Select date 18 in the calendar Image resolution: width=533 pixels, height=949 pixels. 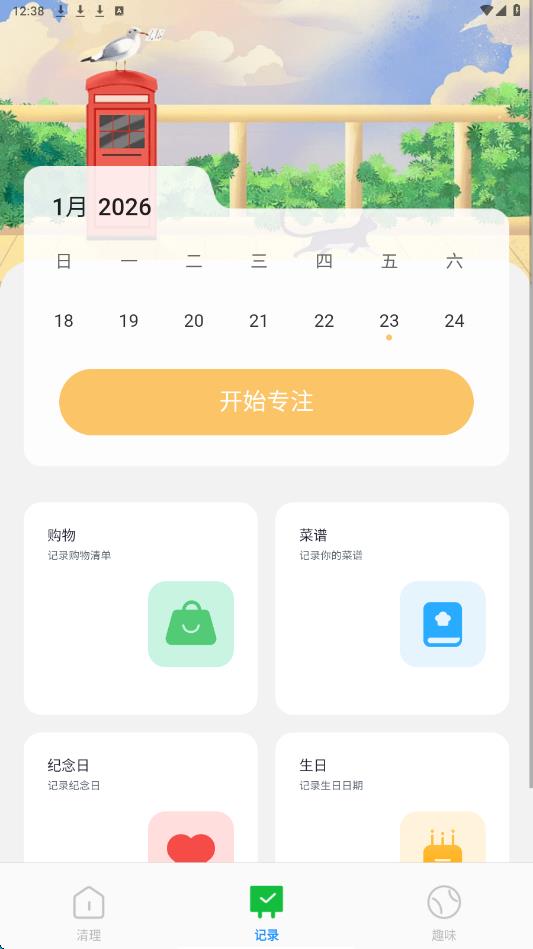pyautogui.click(x=64, y=321)
